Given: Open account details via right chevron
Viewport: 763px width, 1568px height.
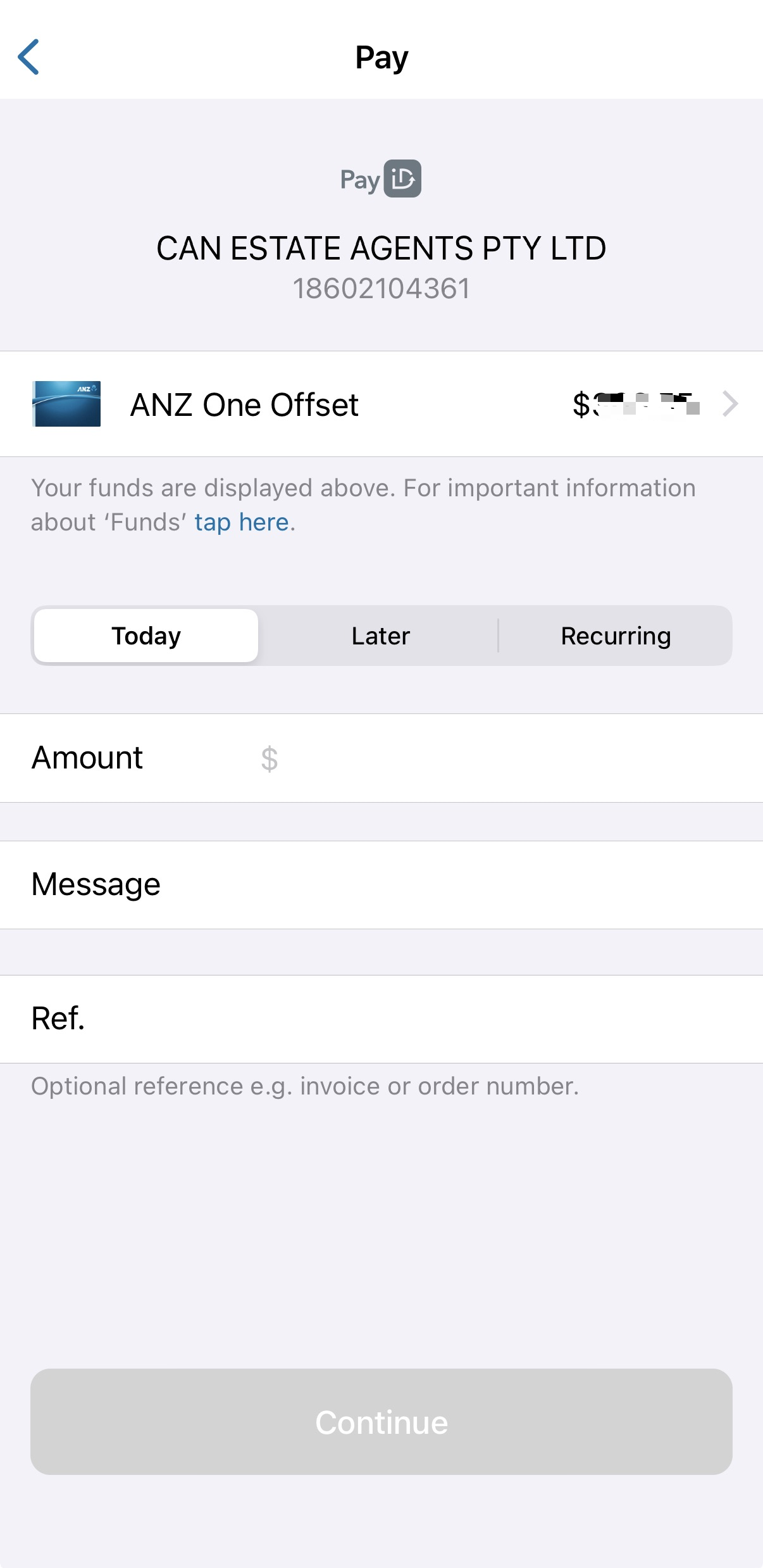Looking at the screenshot, I should pos(730,403).
